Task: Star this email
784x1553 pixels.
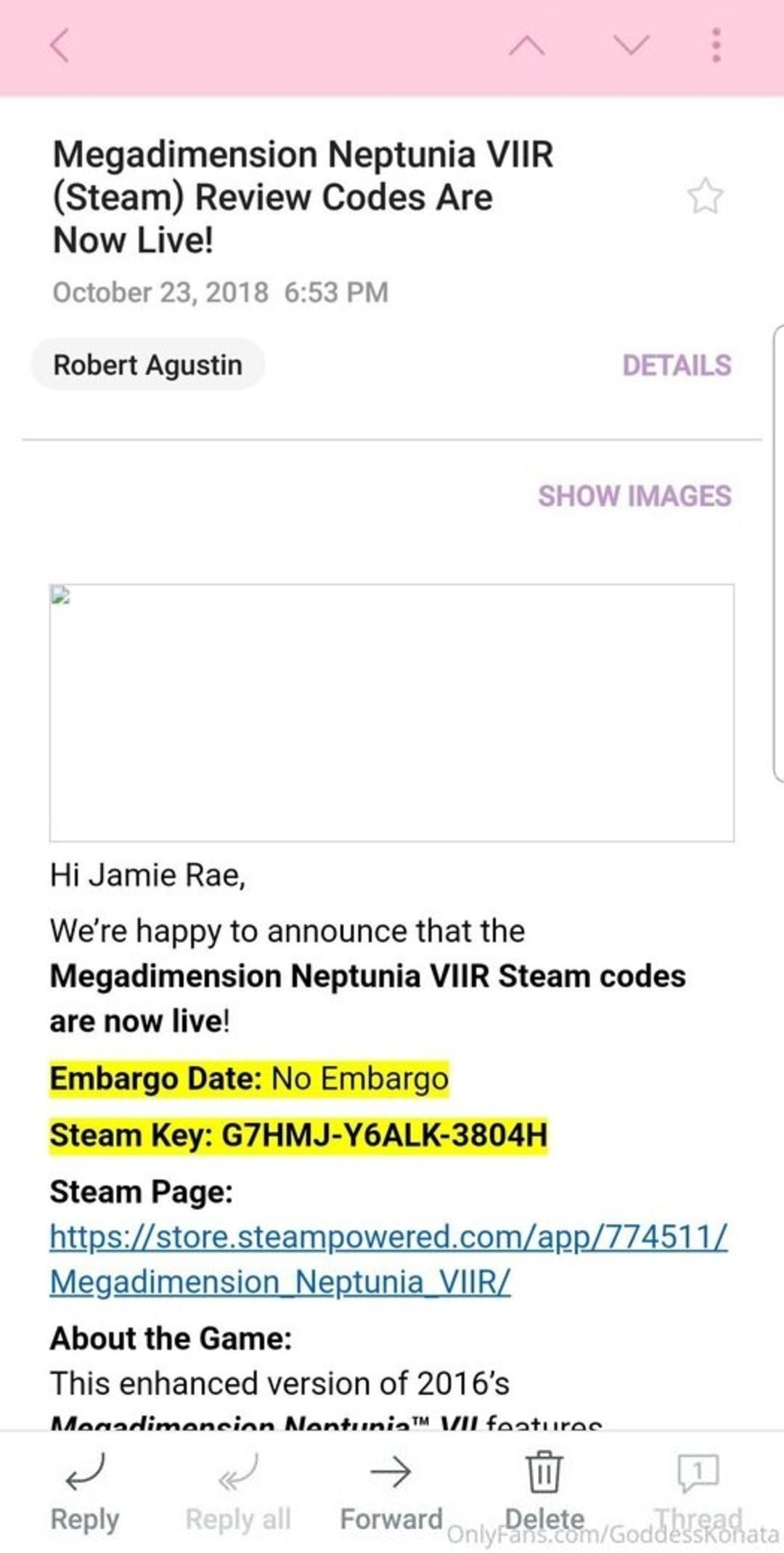Action: point(705,197)
